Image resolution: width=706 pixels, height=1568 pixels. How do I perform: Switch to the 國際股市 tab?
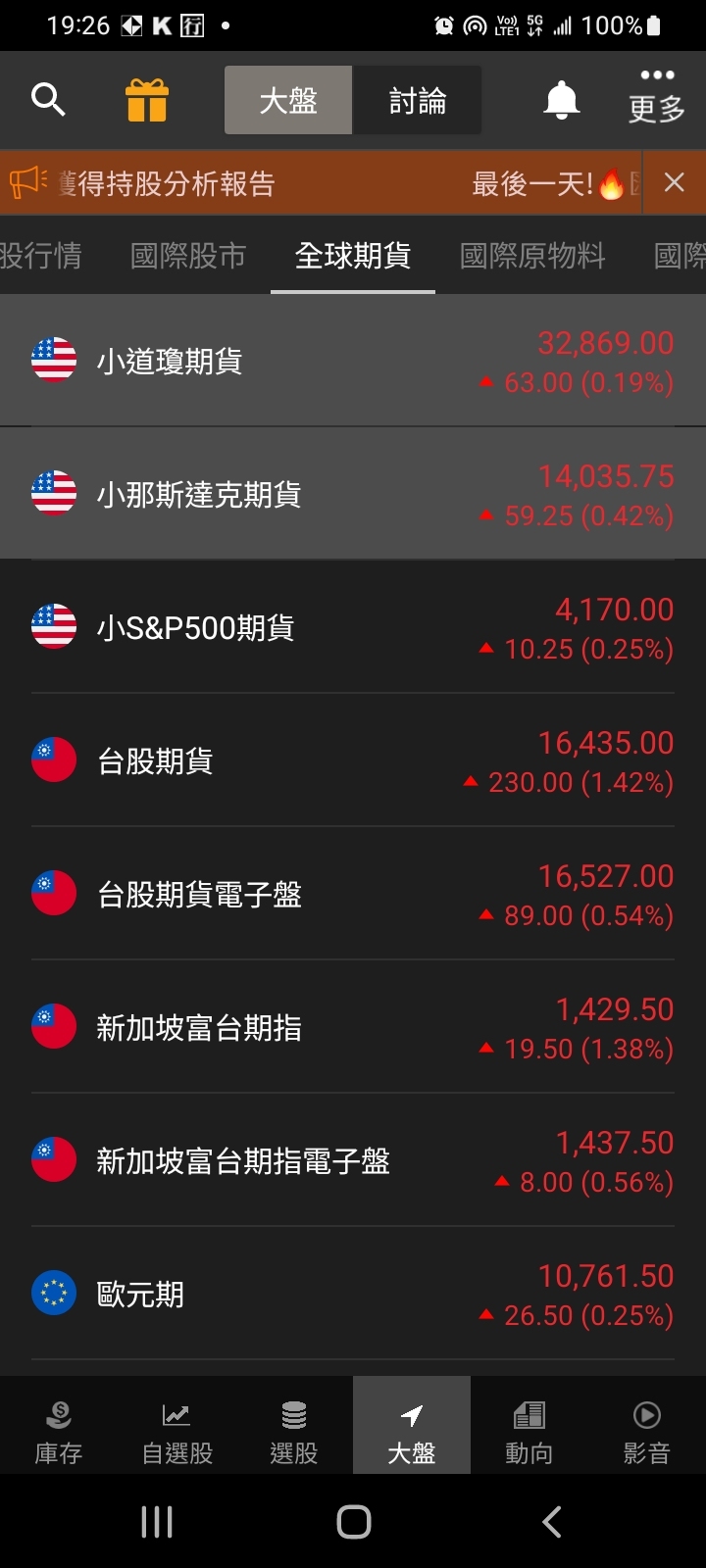pyautogui.click(x=187, y=255)
